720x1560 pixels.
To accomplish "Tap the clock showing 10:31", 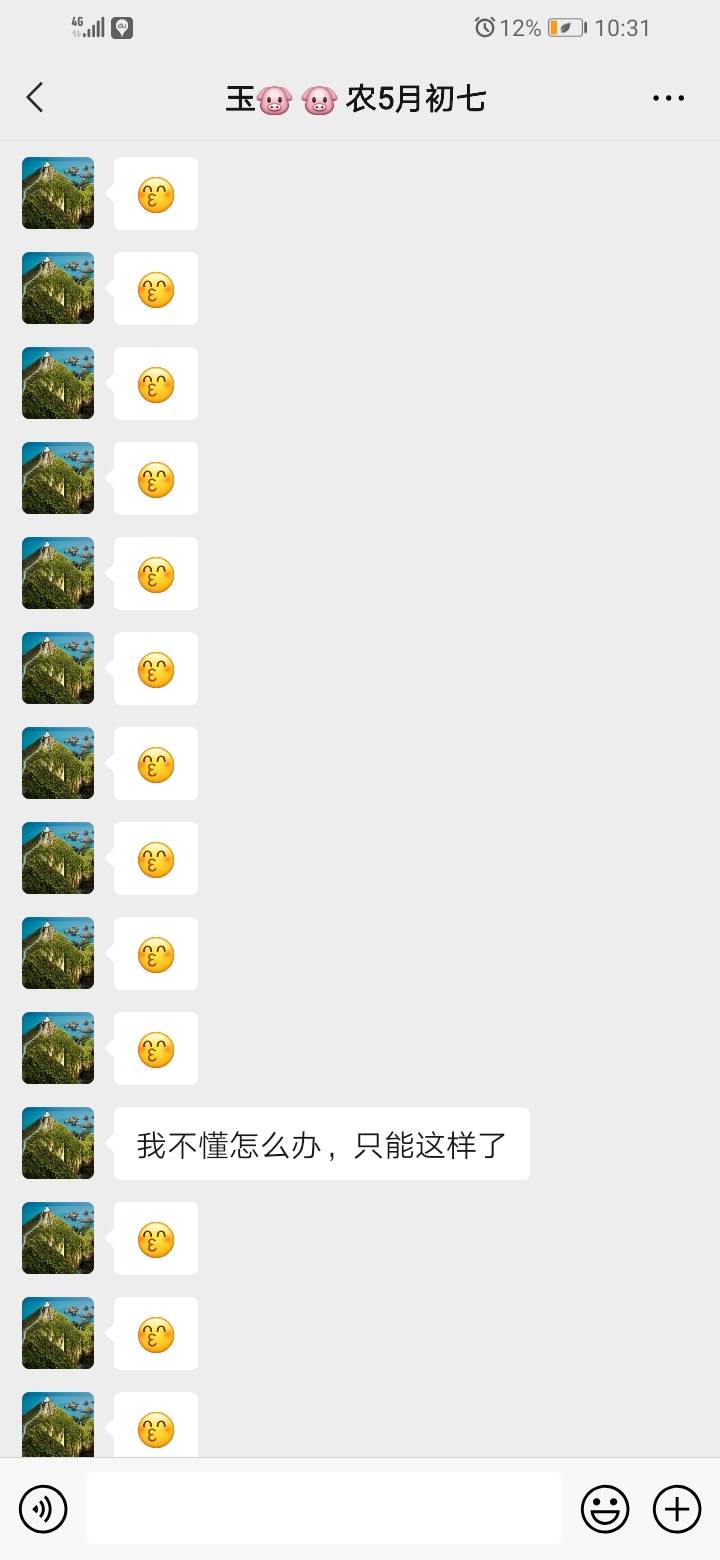I will pos(620,28).
